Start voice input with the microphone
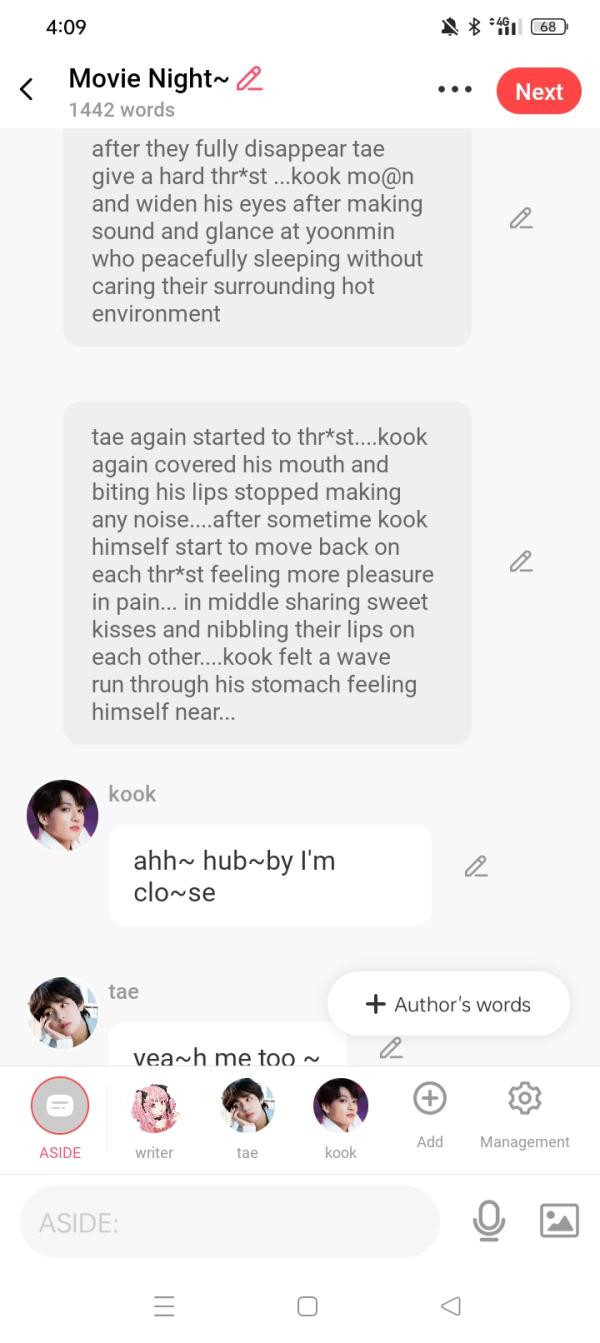 point(489,1221)
